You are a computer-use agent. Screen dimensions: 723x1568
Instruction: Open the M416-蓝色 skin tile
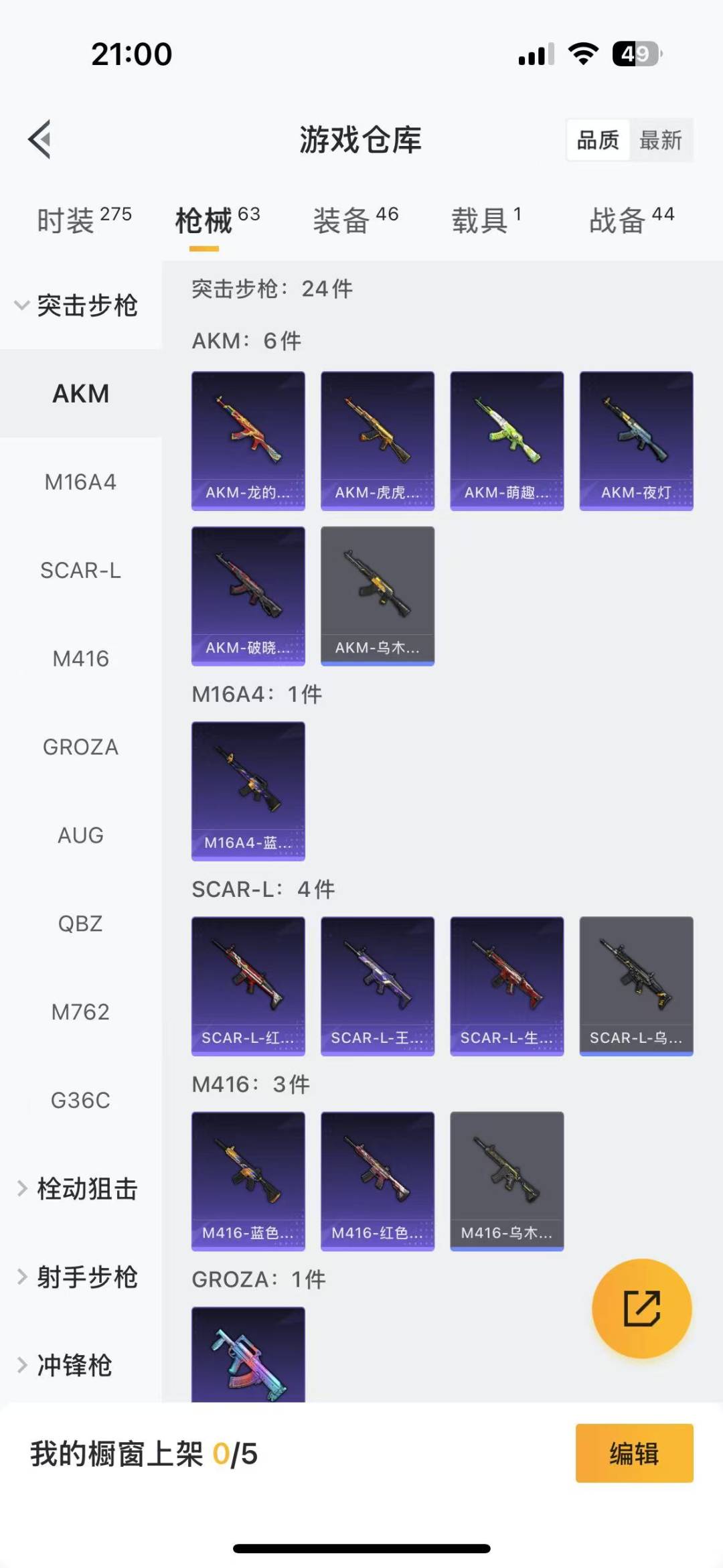click(x=248, y=1181)
